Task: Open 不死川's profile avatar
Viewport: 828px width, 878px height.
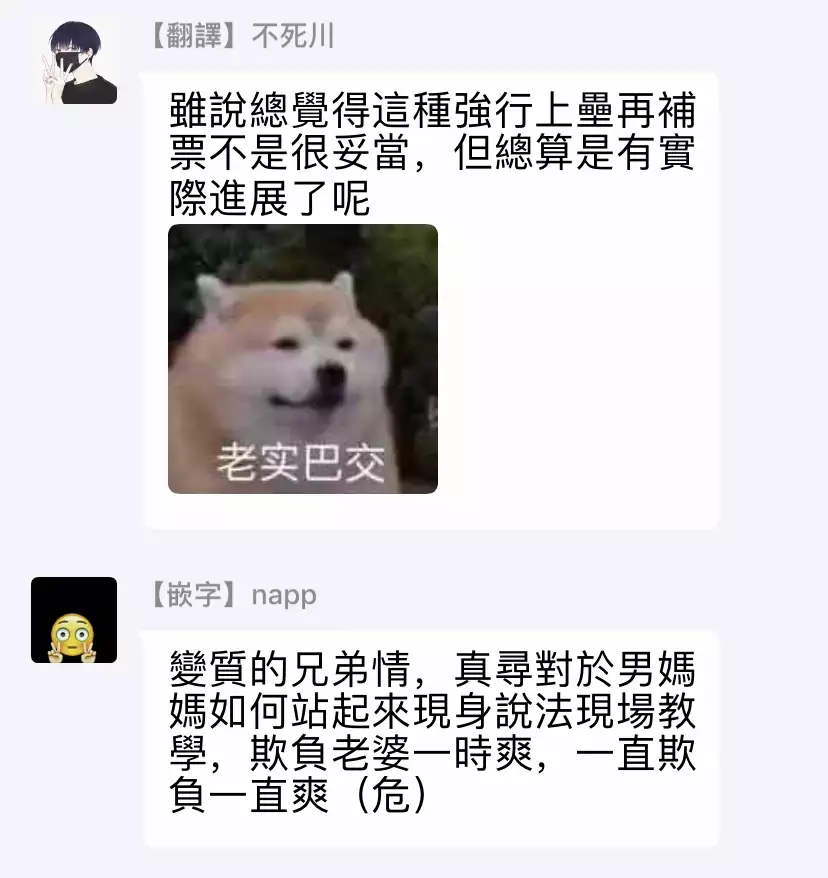Action: (74, 62)
